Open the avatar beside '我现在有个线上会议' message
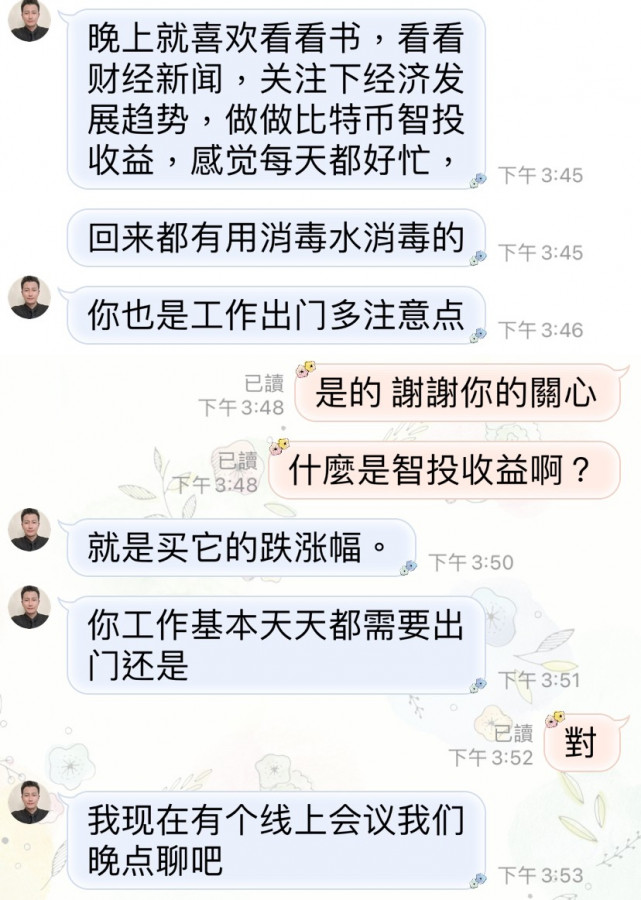 point(29,802)
